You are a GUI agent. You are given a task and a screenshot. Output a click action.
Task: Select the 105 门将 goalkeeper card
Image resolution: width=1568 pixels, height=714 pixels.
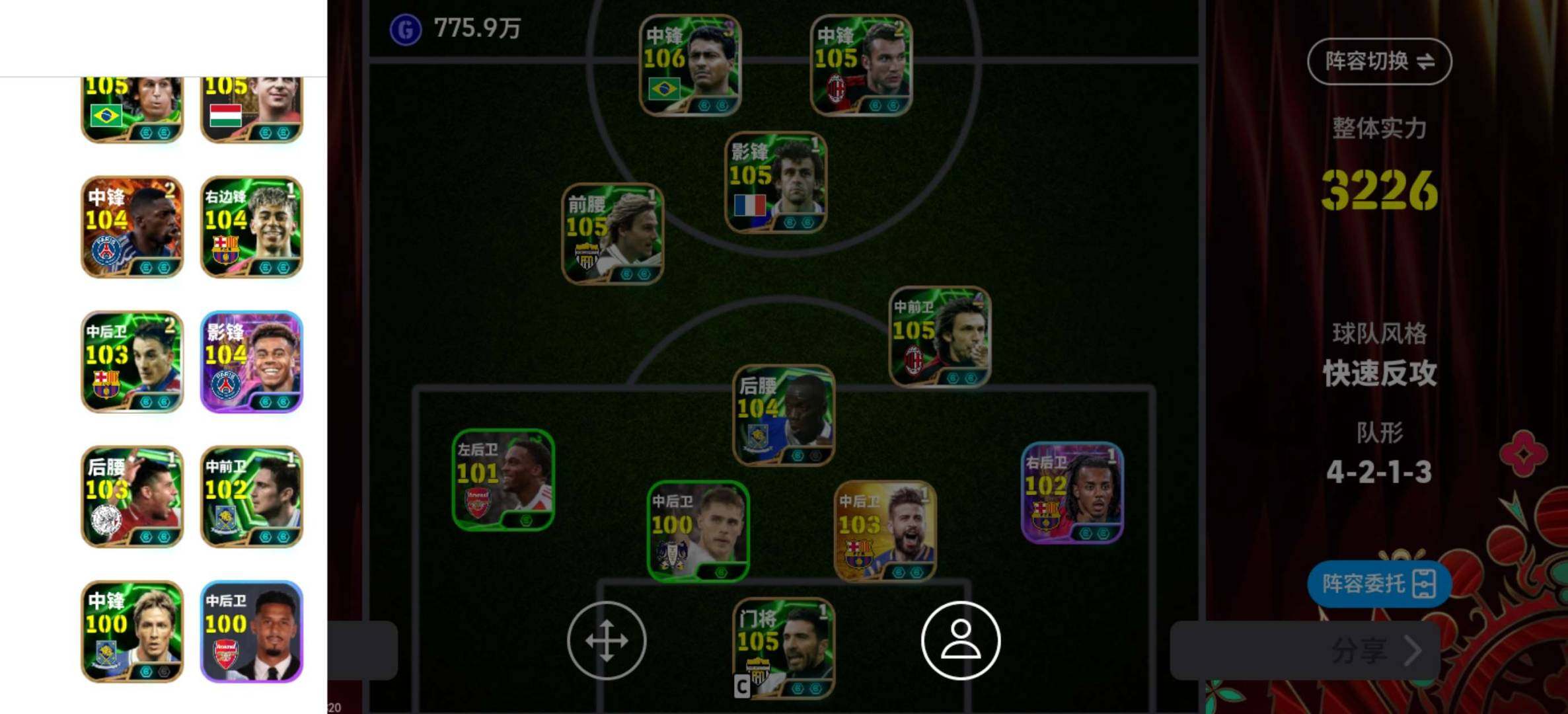click(784, 648)
